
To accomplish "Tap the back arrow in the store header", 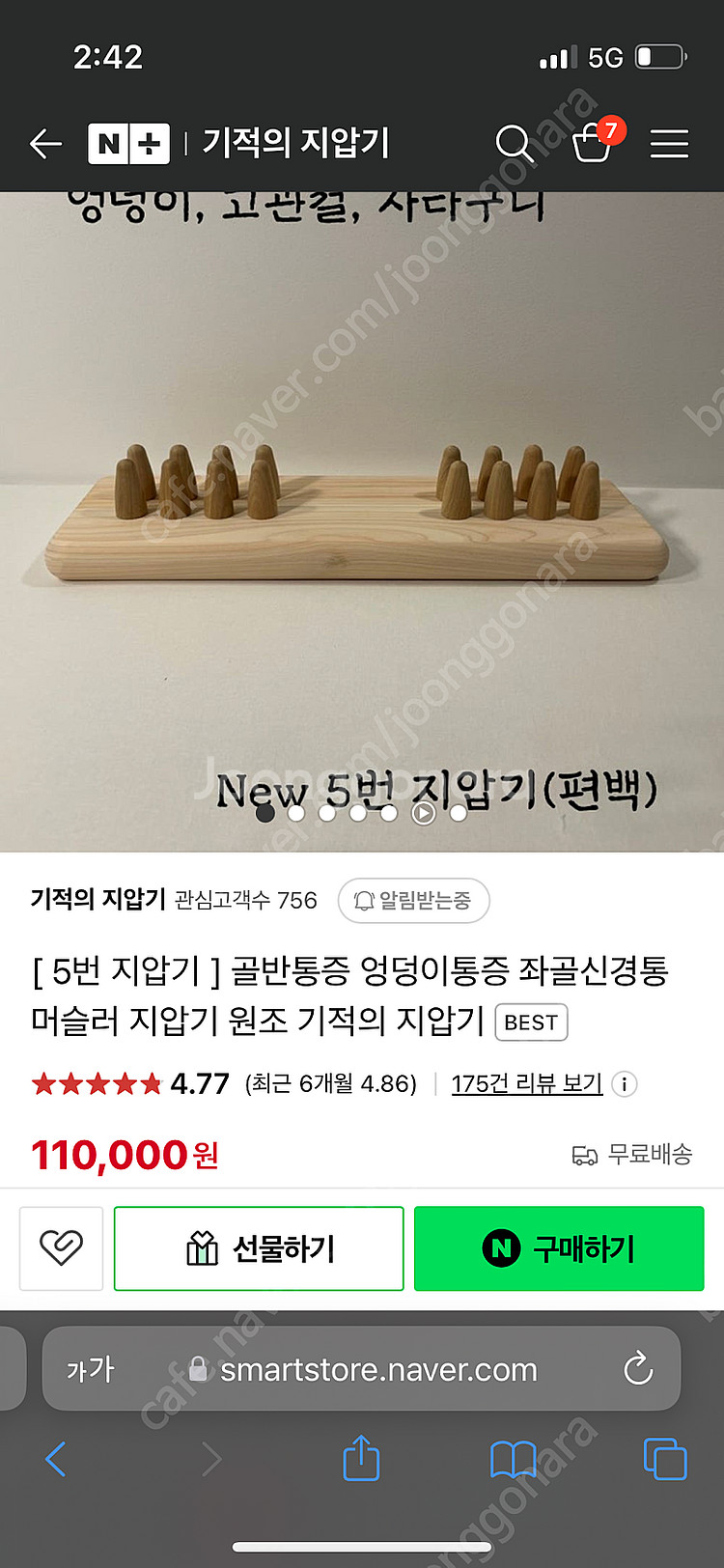I will click(45, 143).
